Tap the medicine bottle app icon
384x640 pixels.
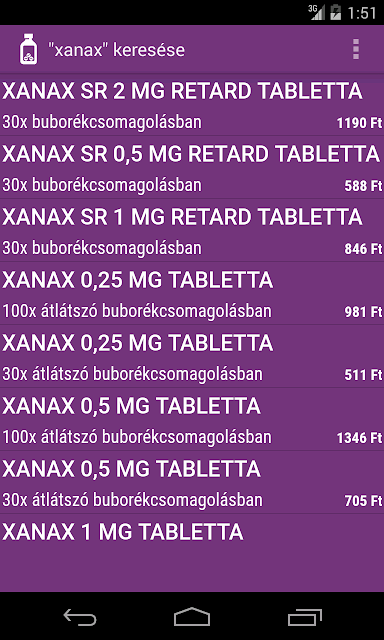pyautogui.click(x=29, y=49)
